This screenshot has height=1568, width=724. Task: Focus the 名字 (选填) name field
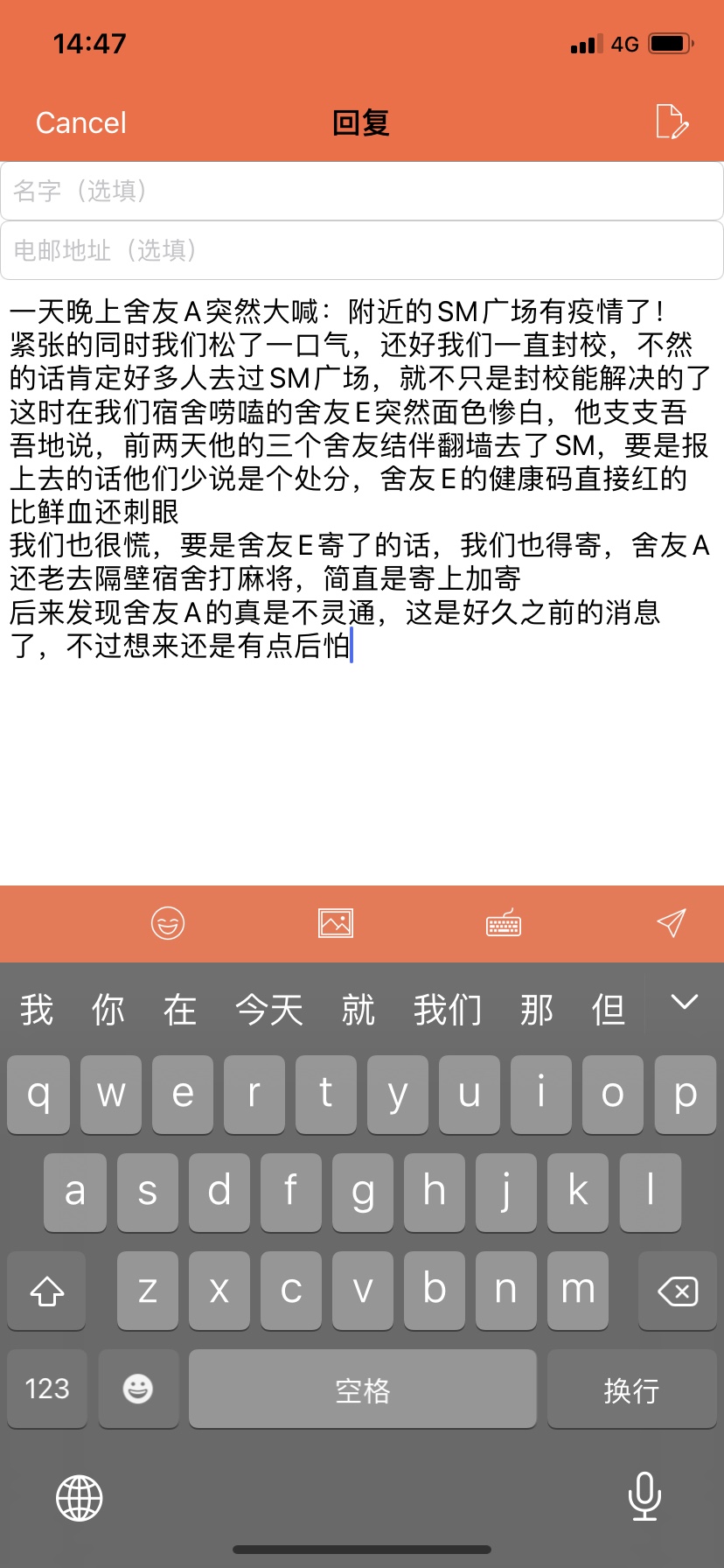point(362,191)
